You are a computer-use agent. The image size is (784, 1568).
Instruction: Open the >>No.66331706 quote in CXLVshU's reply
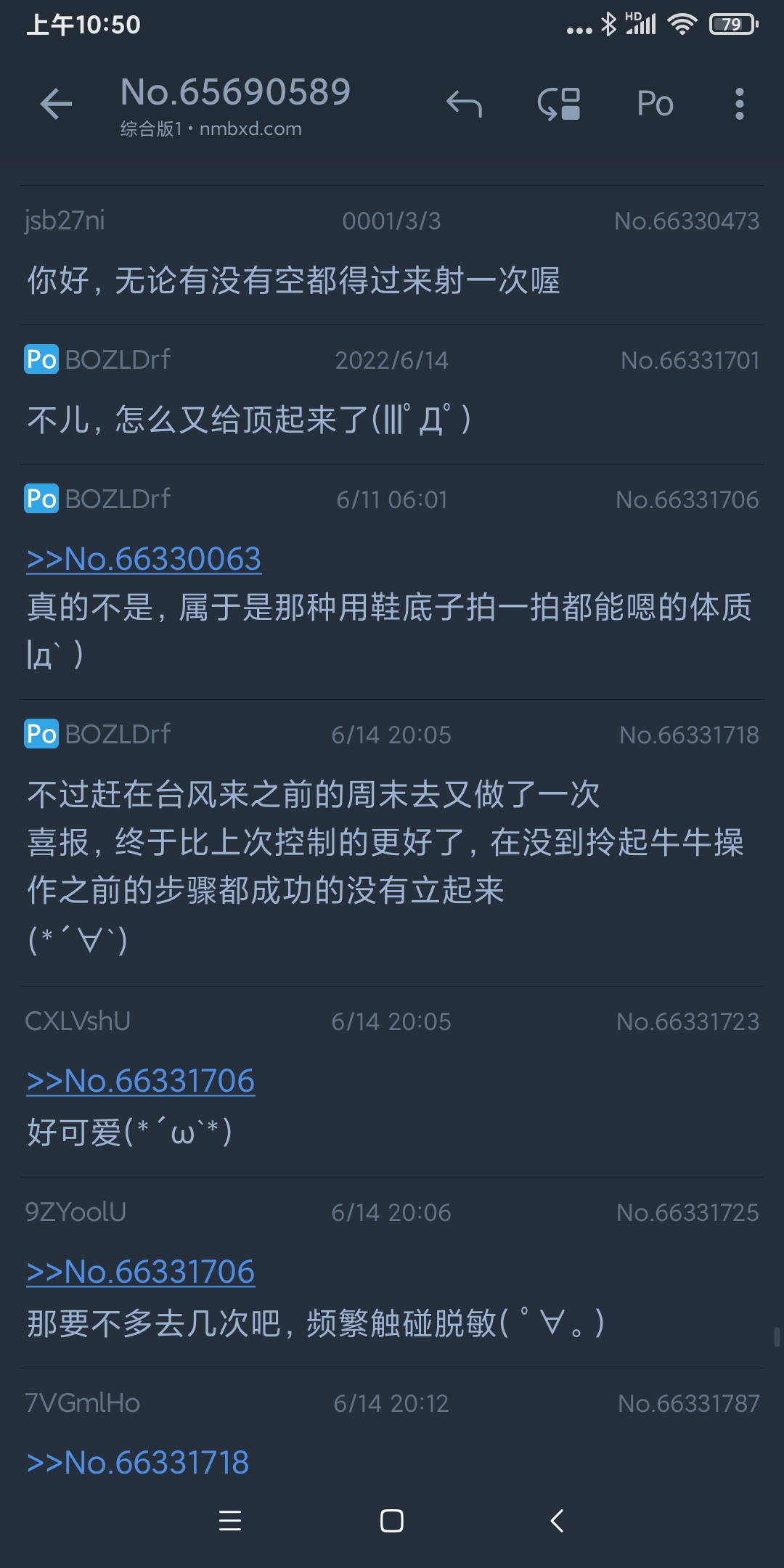[x=141, y=1081]
